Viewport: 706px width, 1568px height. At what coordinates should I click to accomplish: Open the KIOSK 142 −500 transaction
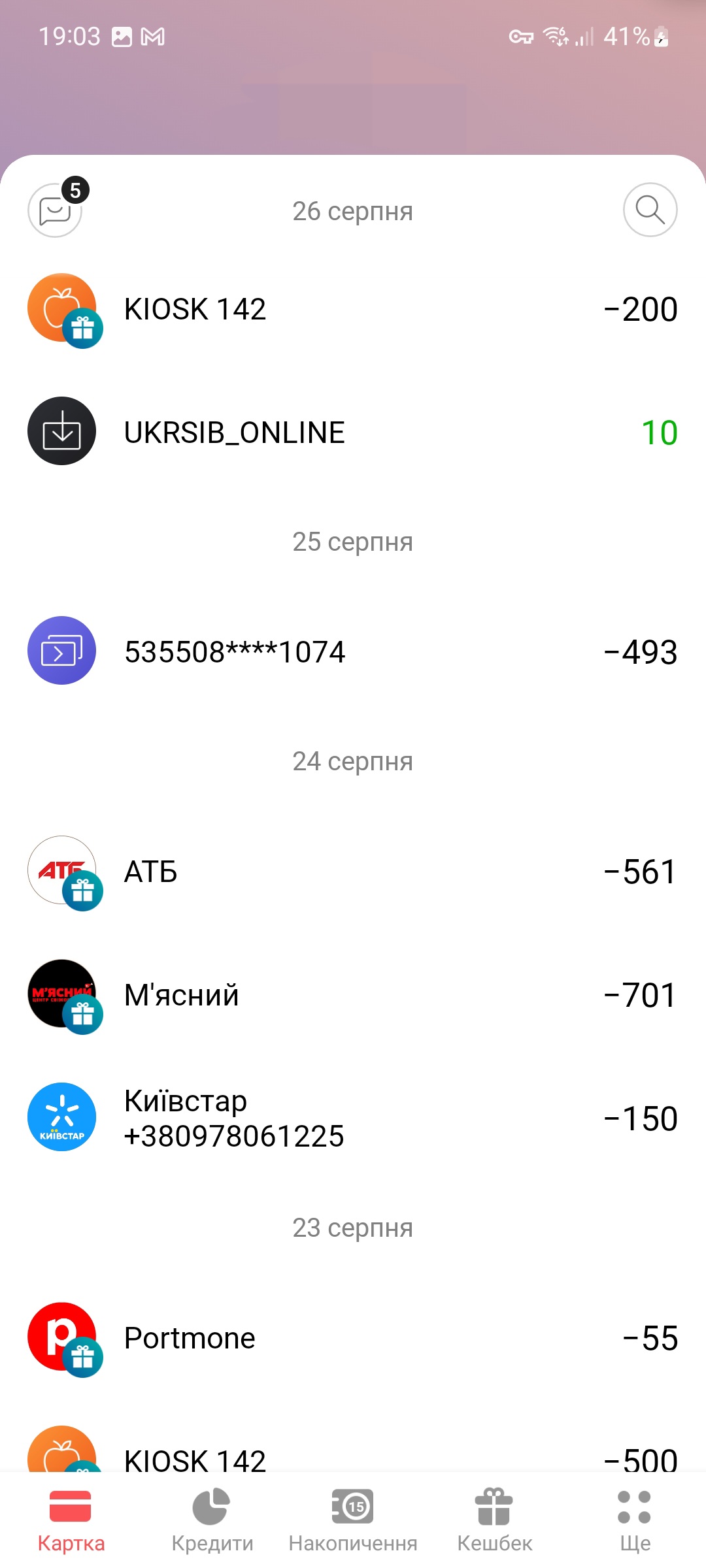point(353,1456)
